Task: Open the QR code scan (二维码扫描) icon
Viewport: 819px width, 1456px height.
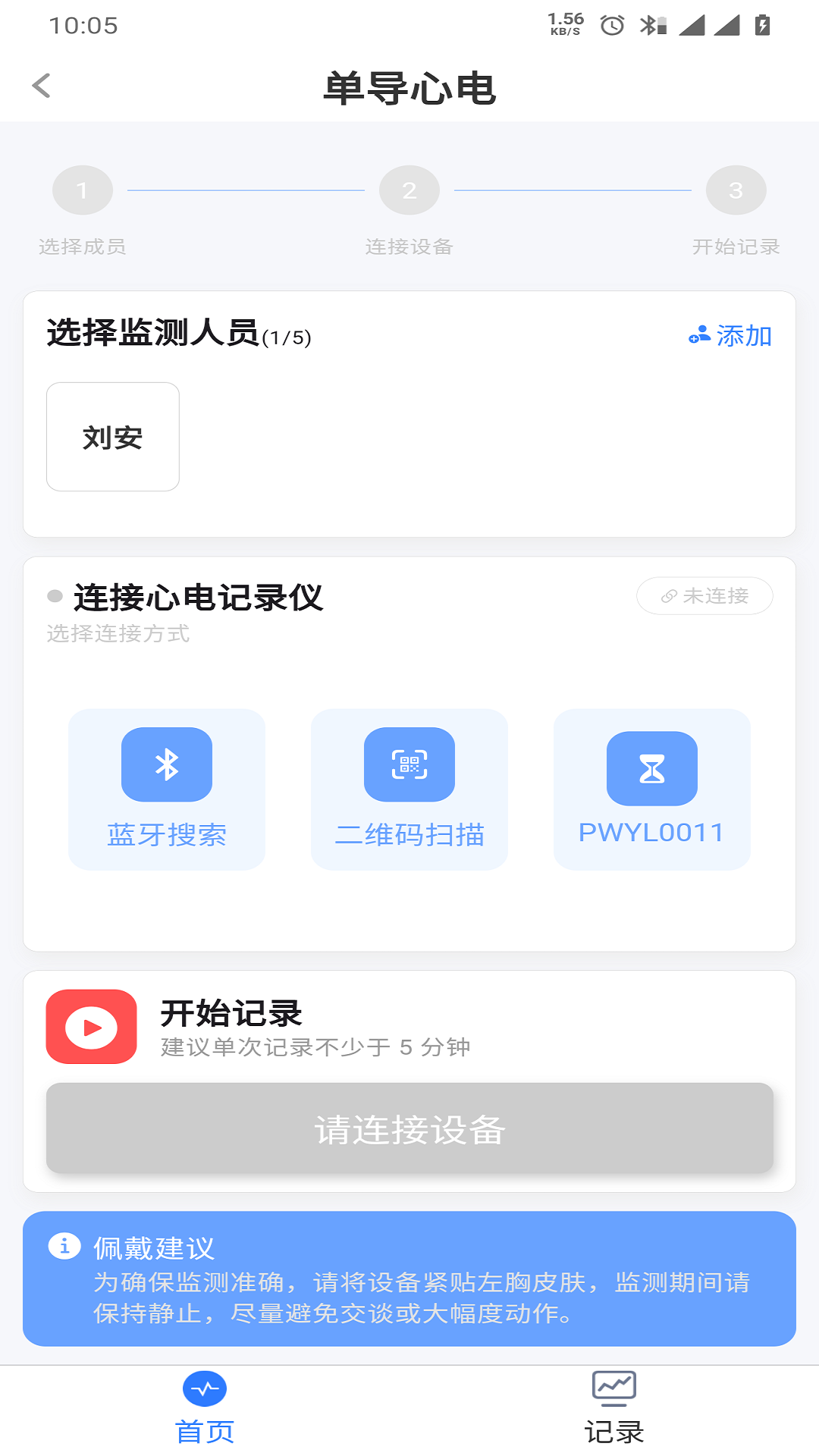Action: tap(409, 764)
